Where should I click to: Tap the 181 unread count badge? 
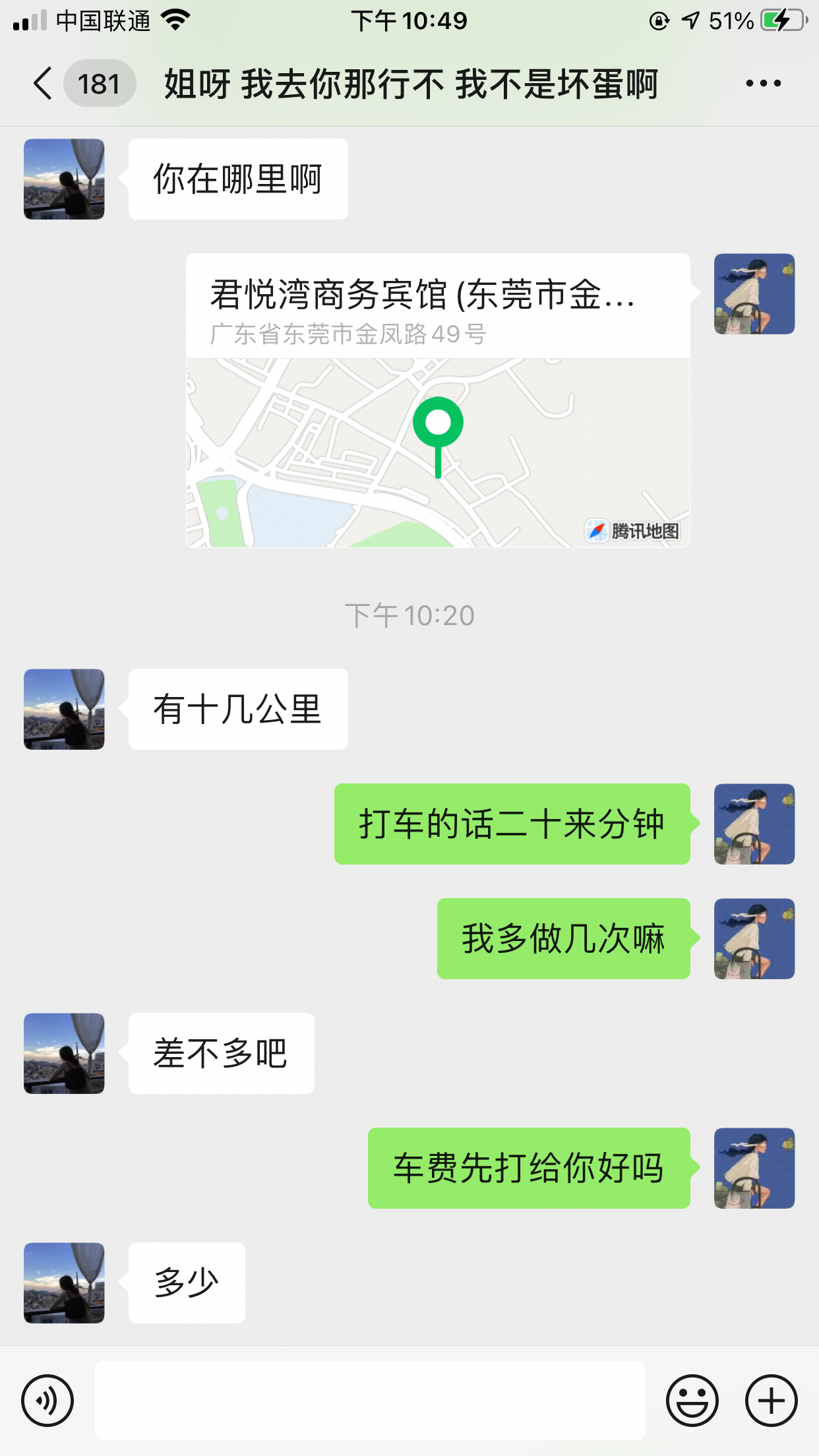[x=99, y=83]
